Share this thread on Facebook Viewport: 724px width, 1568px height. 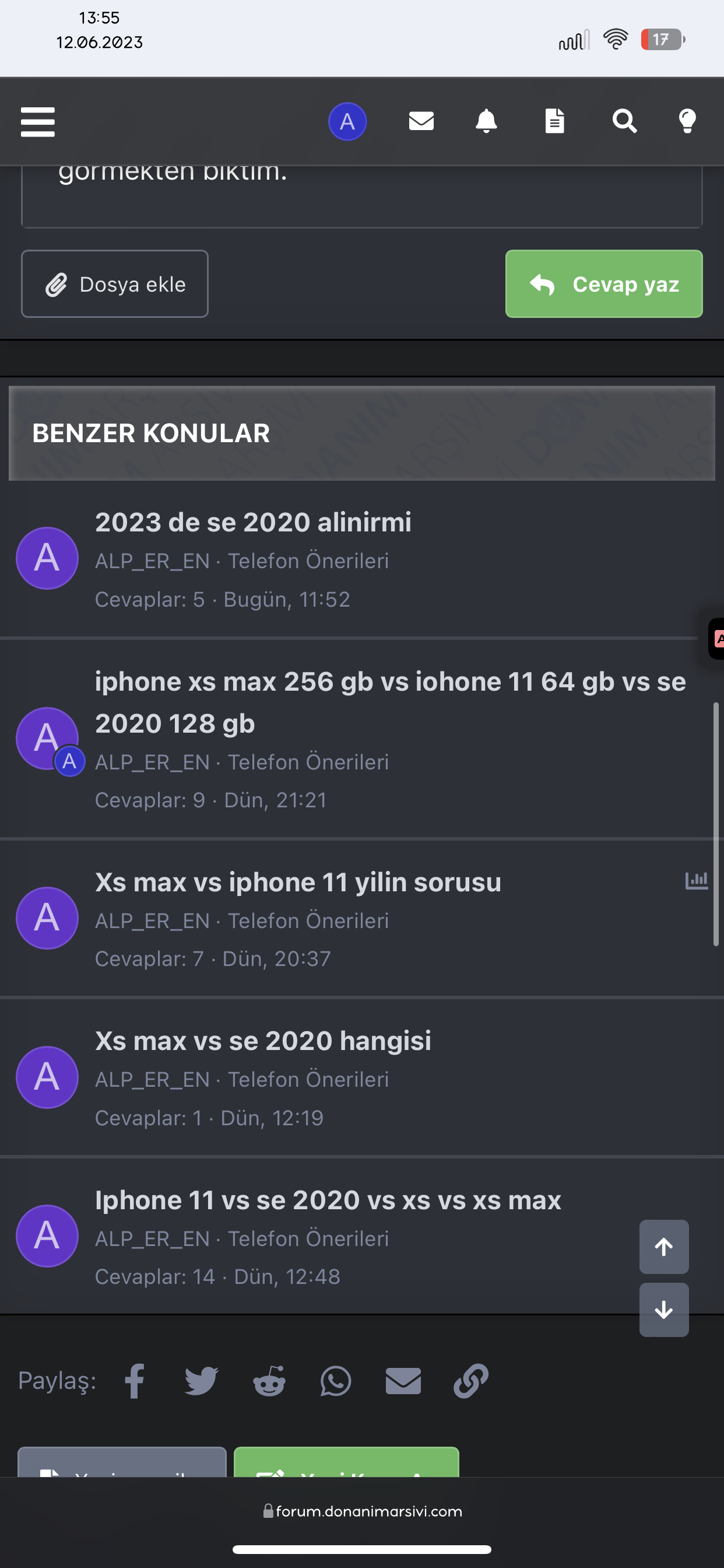click(x=135, y=1381)
